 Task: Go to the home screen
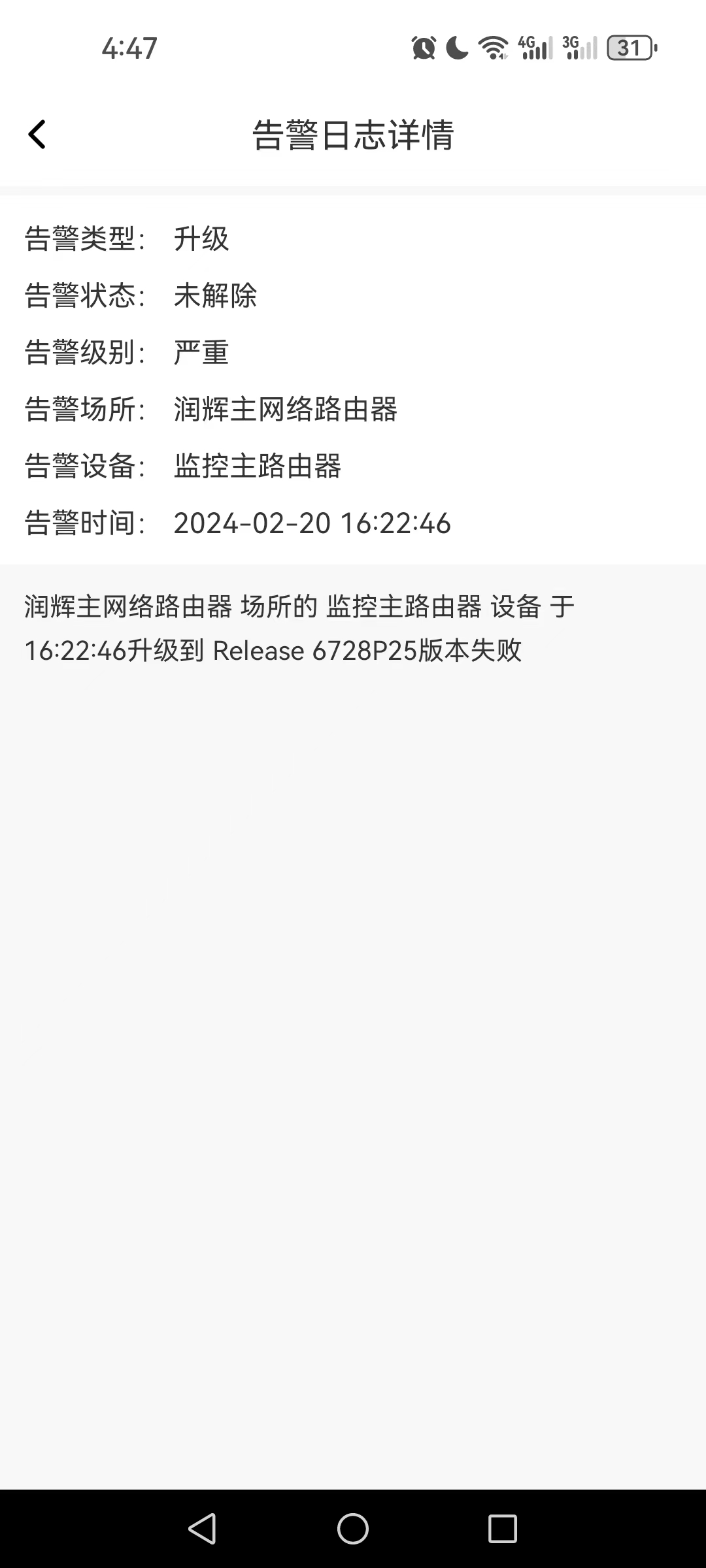pos(353,1529)
